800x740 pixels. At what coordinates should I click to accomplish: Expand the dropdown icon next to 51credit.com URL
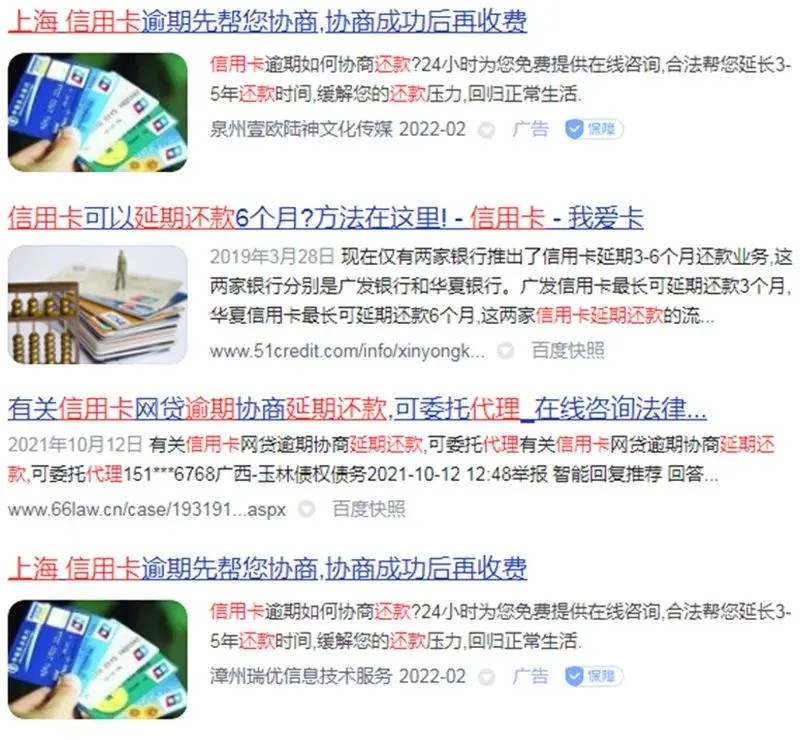point(506,351)
